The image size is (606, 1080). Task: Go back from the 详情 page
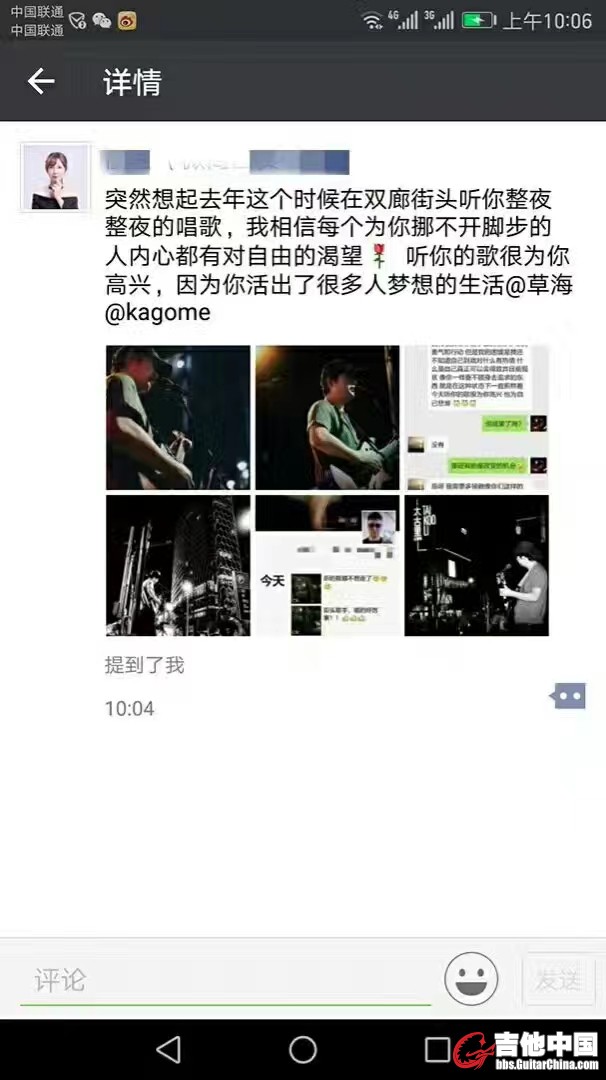pyautogui.click(x=40, y=82)
